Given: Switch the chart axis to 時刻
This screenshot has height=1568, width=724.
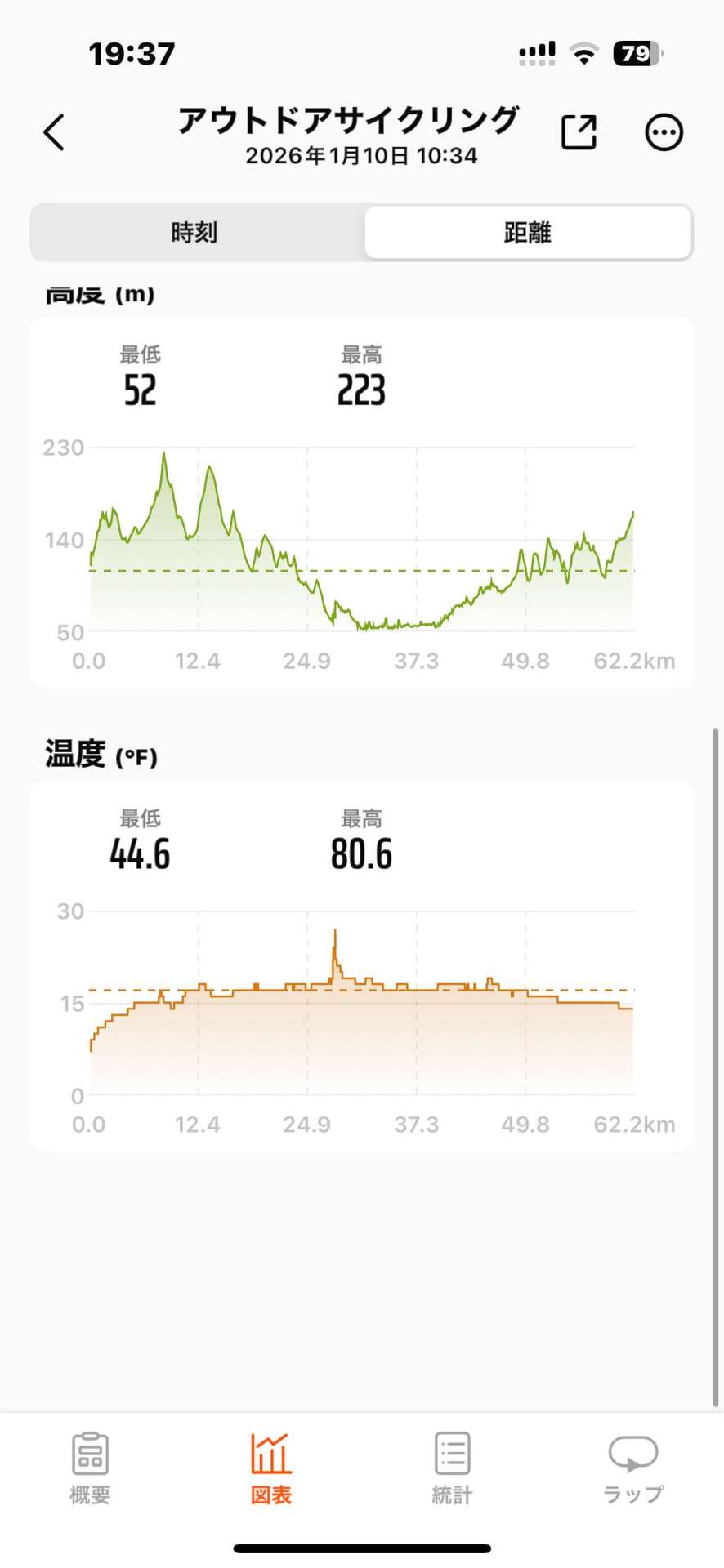Looking at the screenshot, I should click(194, 233).
